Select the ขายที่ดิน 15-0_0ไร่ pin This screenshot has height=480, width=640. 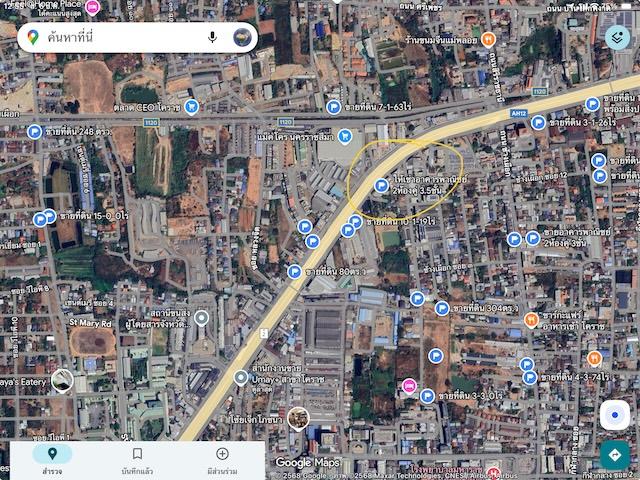[46, 217]
